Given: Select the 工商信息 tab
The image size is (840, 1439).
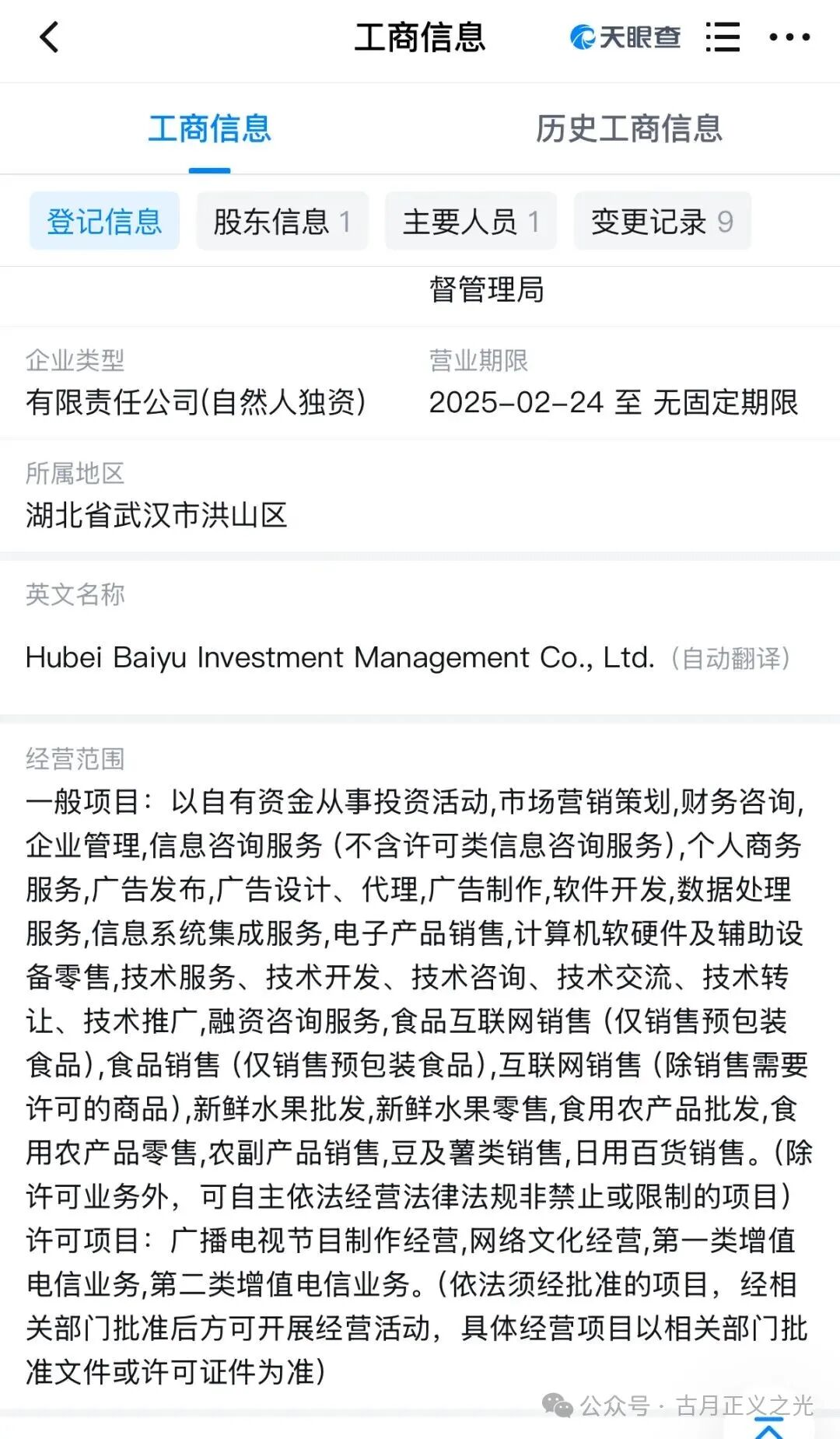Looking at the screenshot, I should [x=209, y=129].
